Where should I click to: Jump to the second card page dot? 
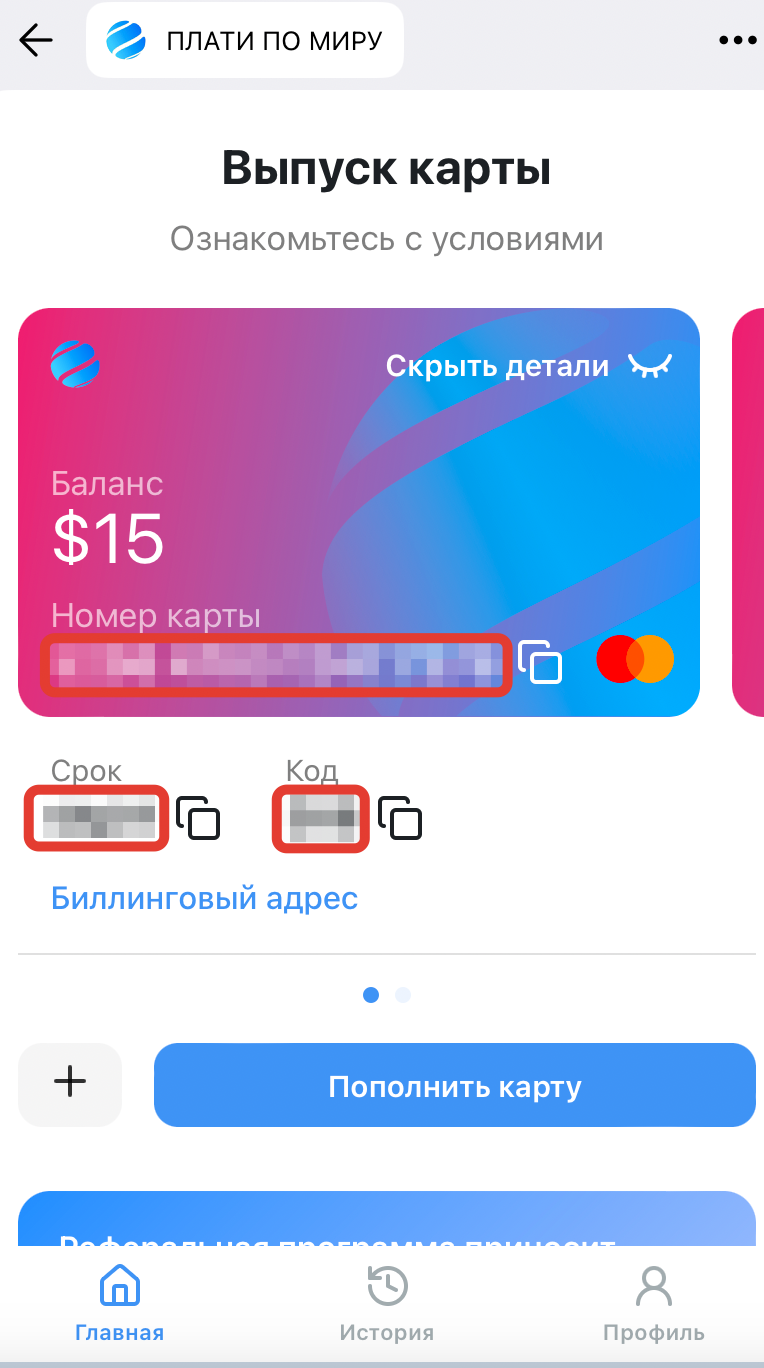[x=403, y=995]
